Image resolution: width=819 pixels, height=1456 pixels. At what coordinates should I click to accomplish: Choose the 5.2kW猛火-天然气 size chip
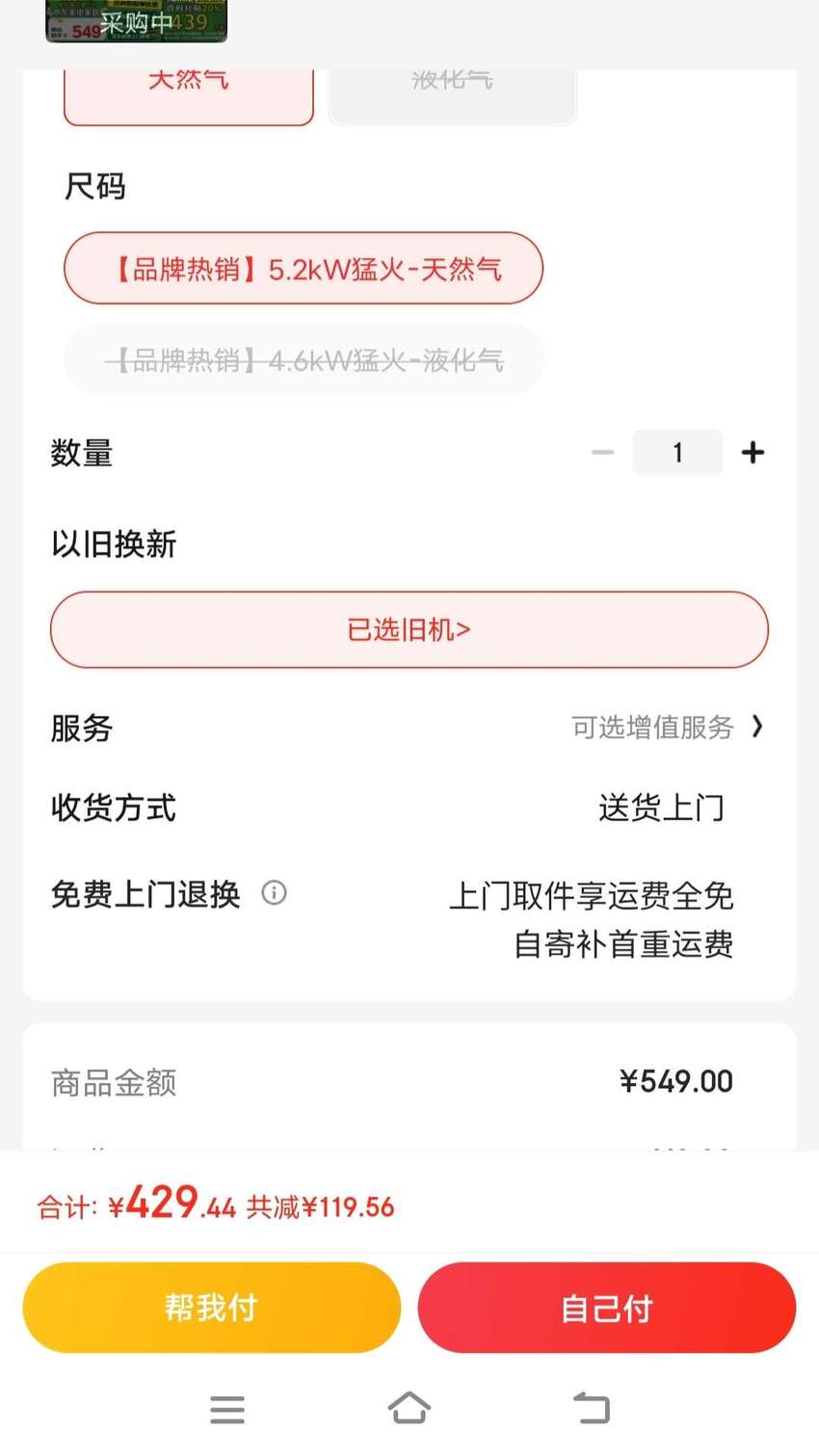[x=304, y=268]
